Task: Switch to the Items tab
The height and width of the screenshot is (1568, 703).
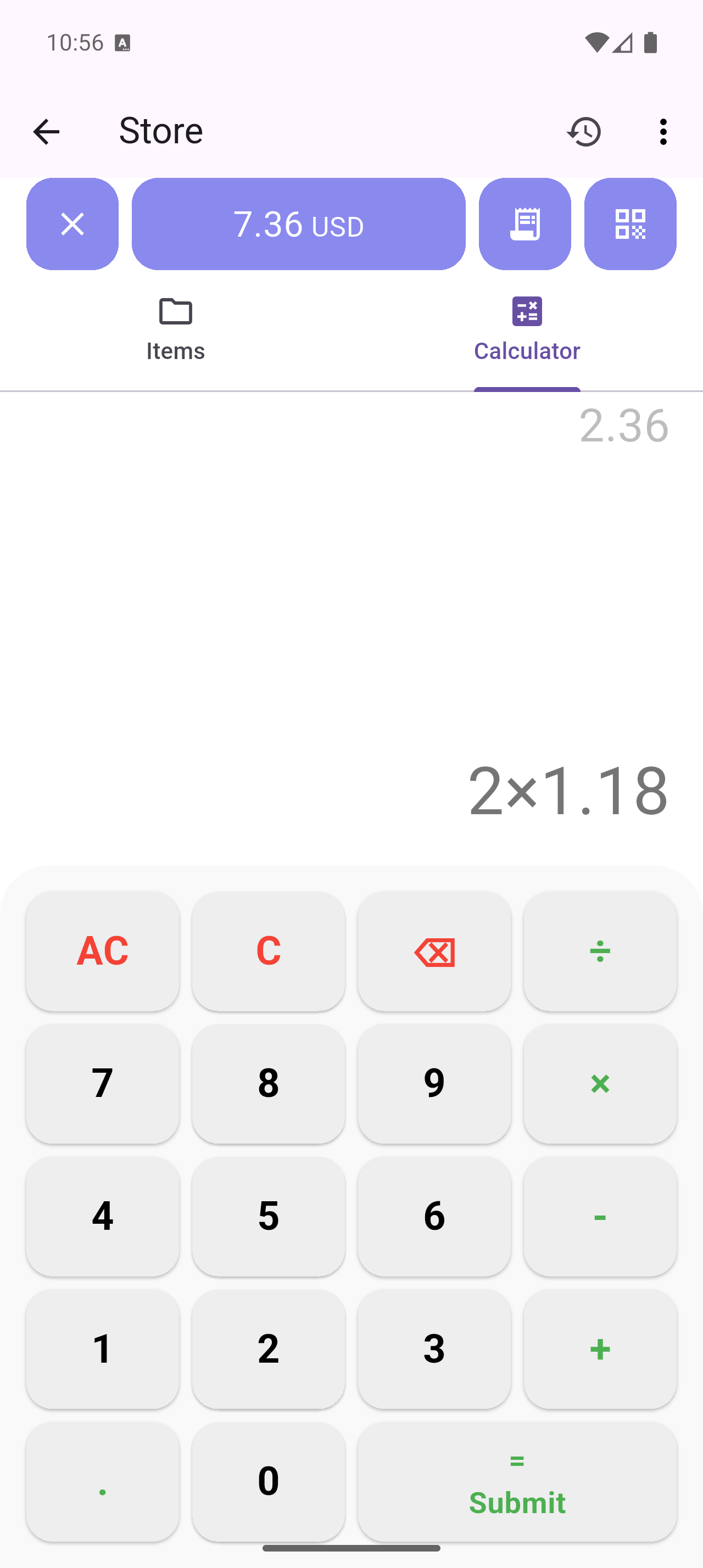Action: point(175,329)
